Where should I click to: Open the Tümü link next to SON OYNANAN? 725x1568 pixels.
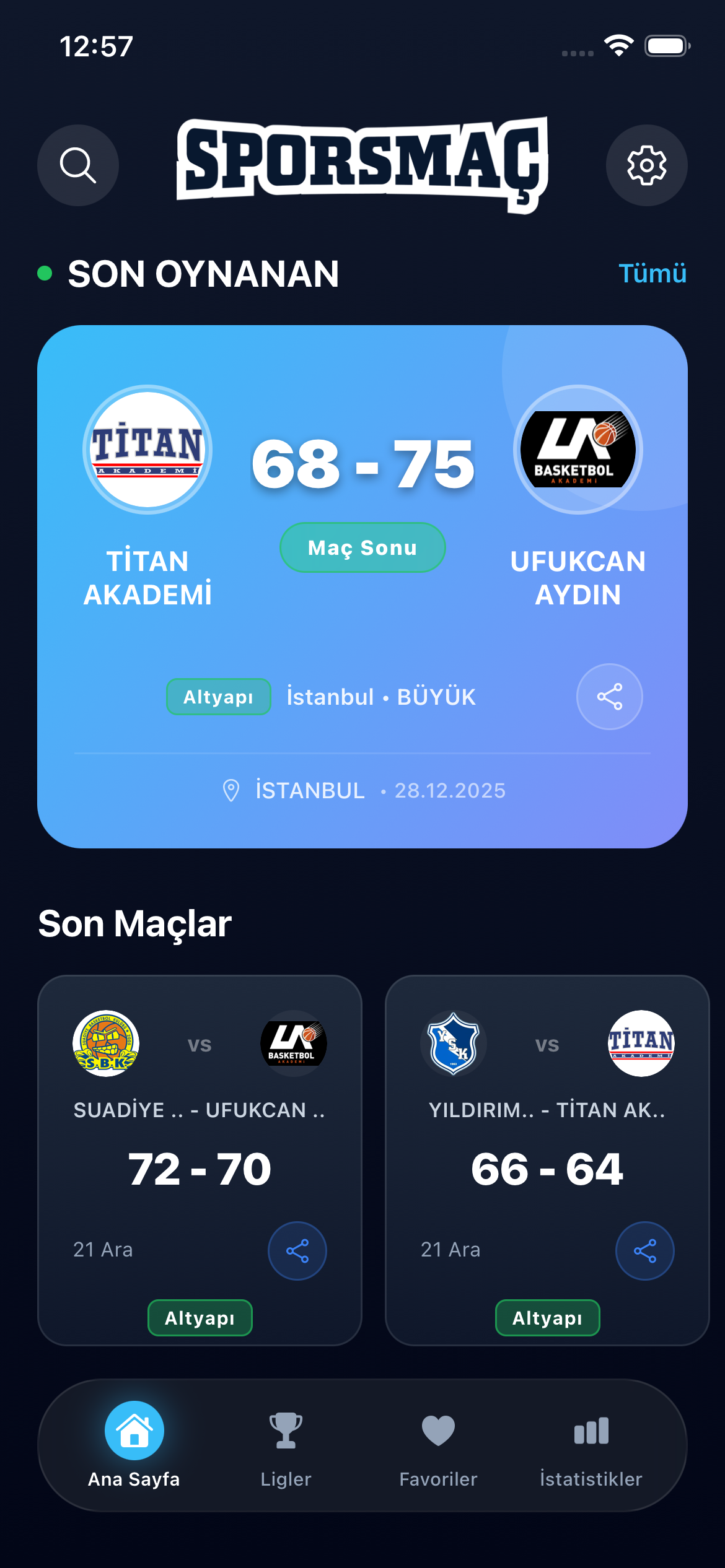click(652, 273)
